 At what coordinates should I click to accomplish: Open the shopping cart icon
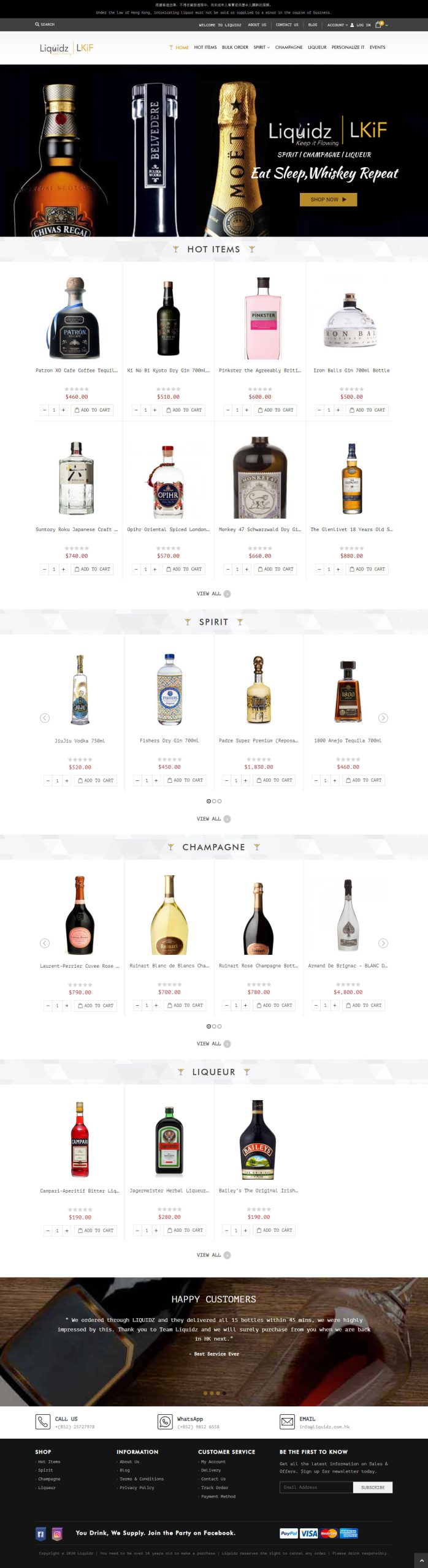click(379, 24)
